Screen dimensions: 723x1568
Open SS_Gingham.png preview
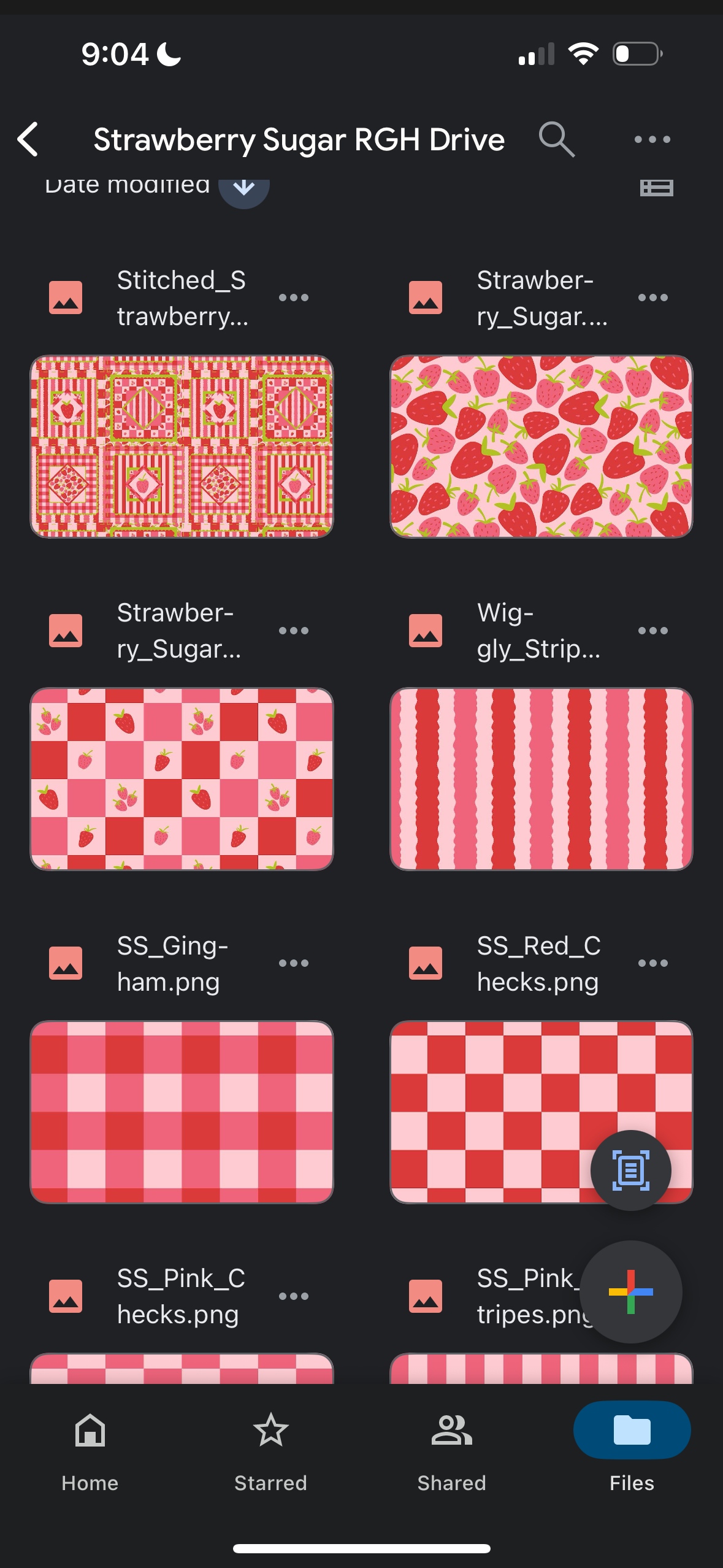[182, 1112]
